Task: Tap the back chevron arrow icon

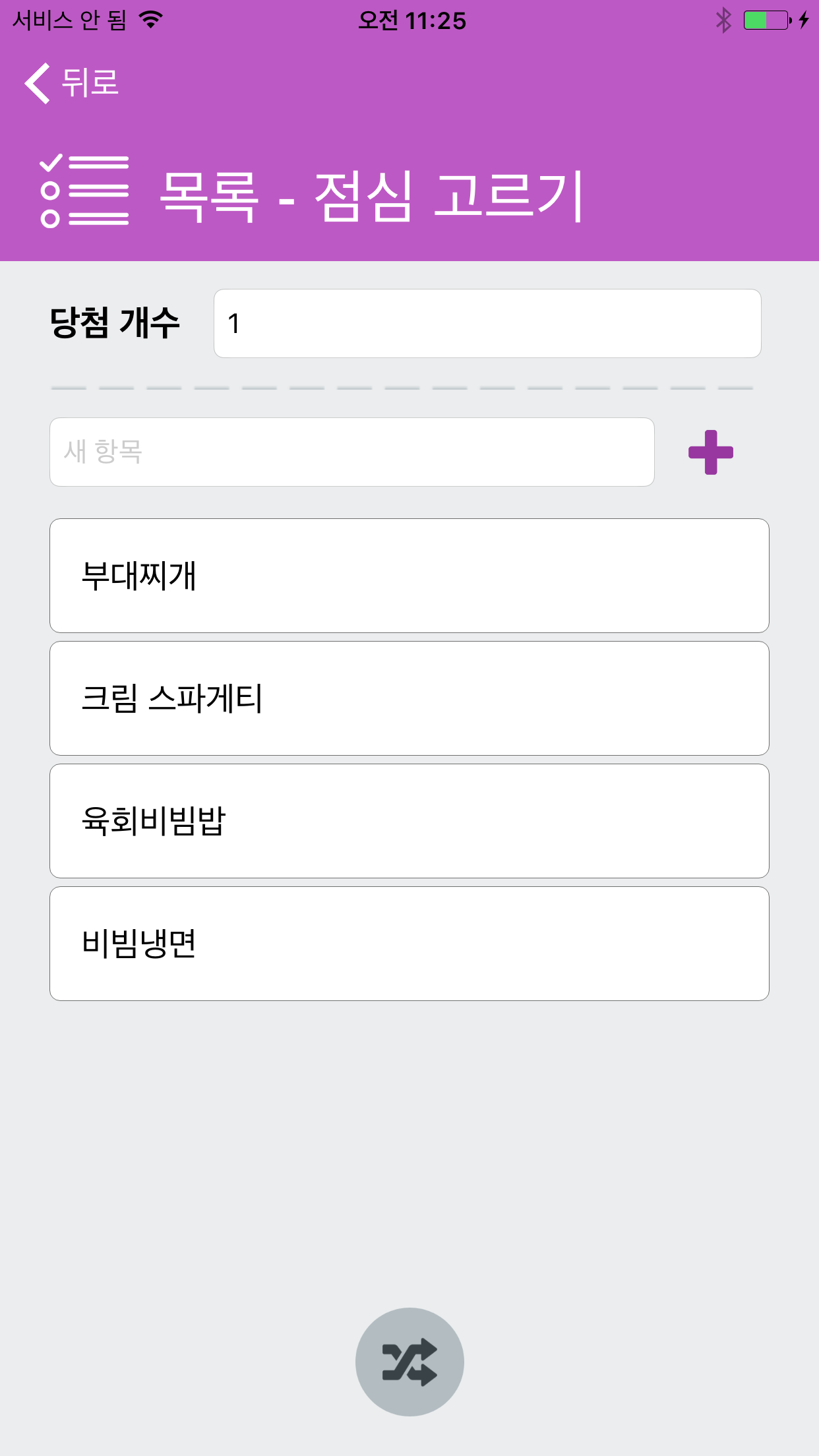Action: (x=38, y=83)
